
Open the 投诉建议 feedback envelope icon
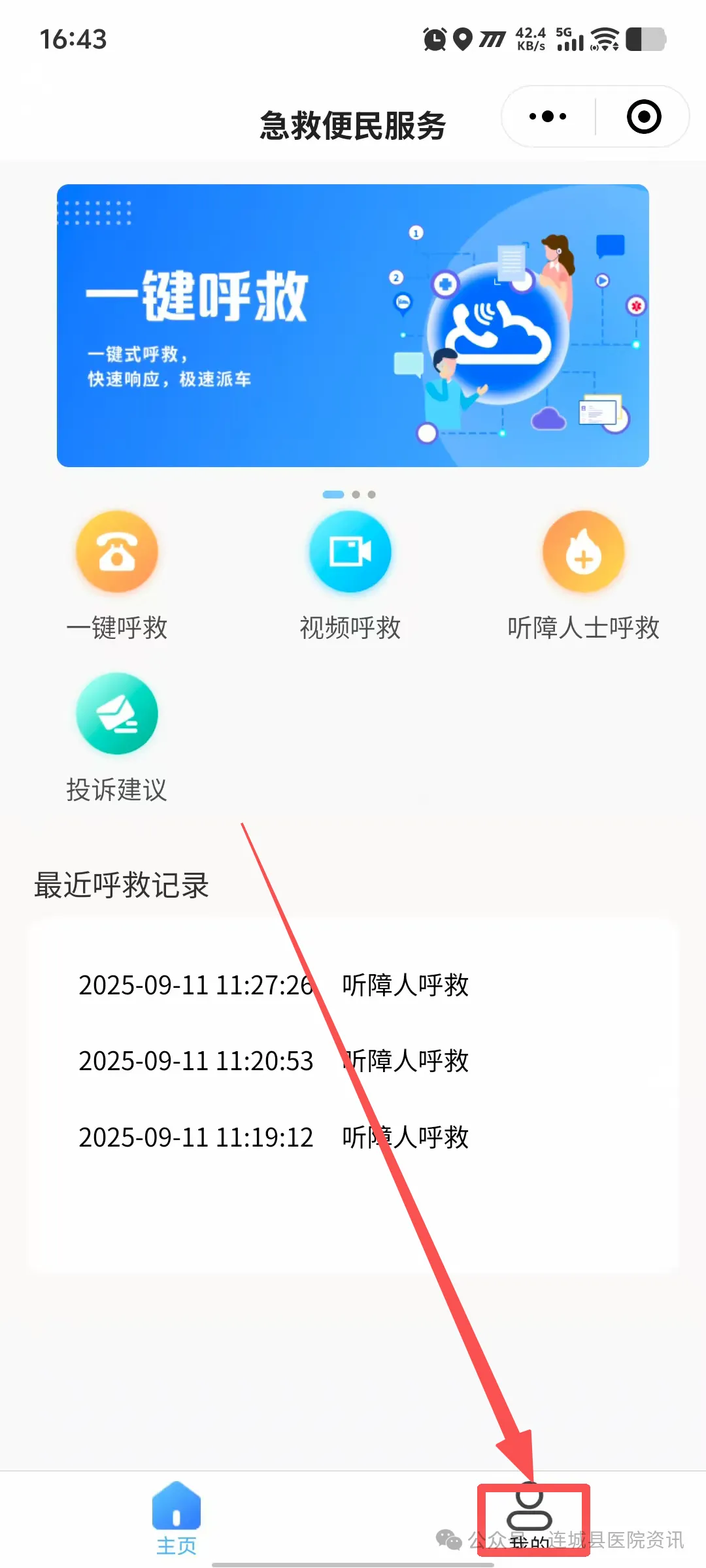(116, 714)
